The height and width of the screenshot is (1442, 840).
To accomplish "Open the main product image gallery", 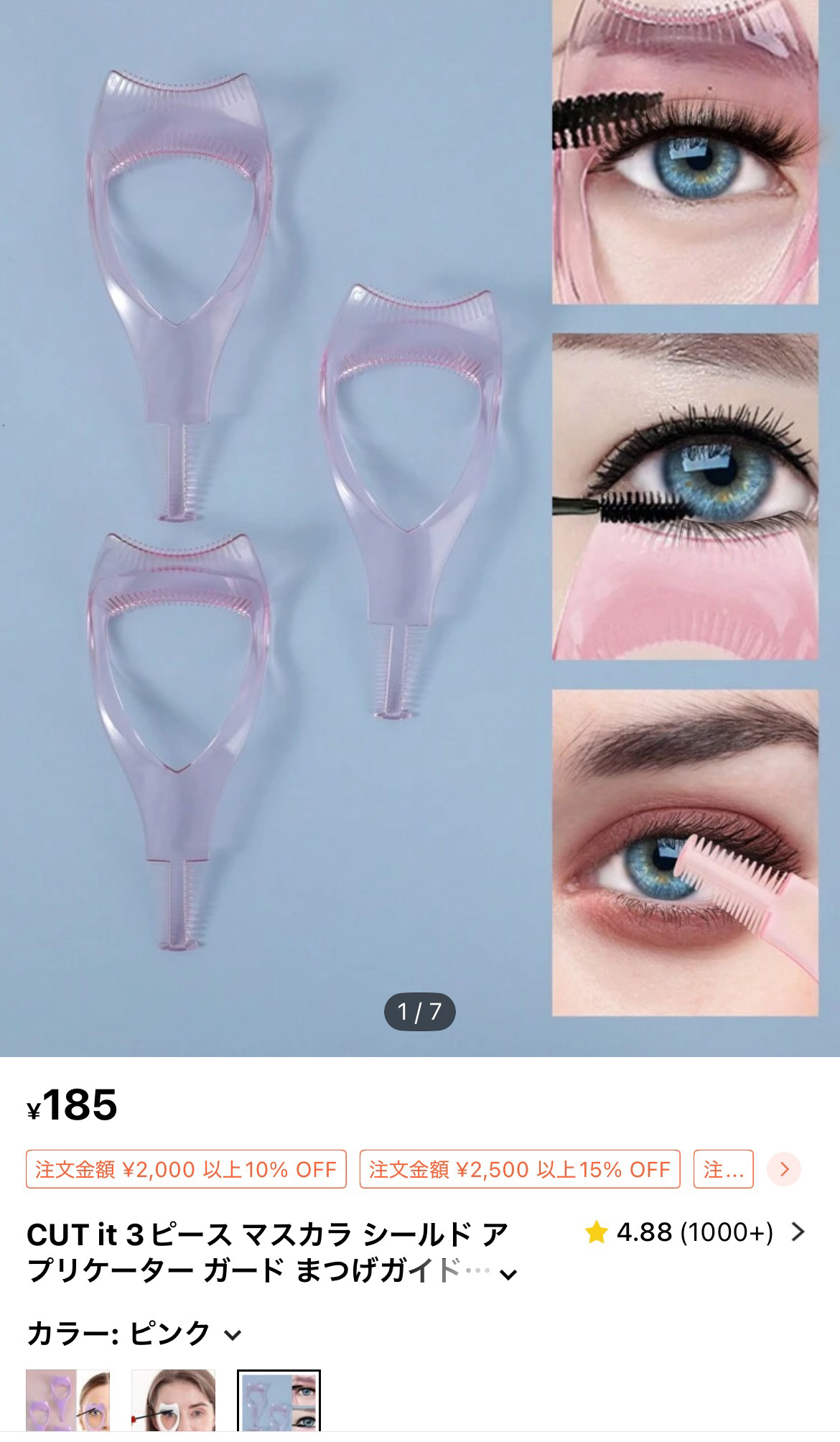I will (420, 528).
